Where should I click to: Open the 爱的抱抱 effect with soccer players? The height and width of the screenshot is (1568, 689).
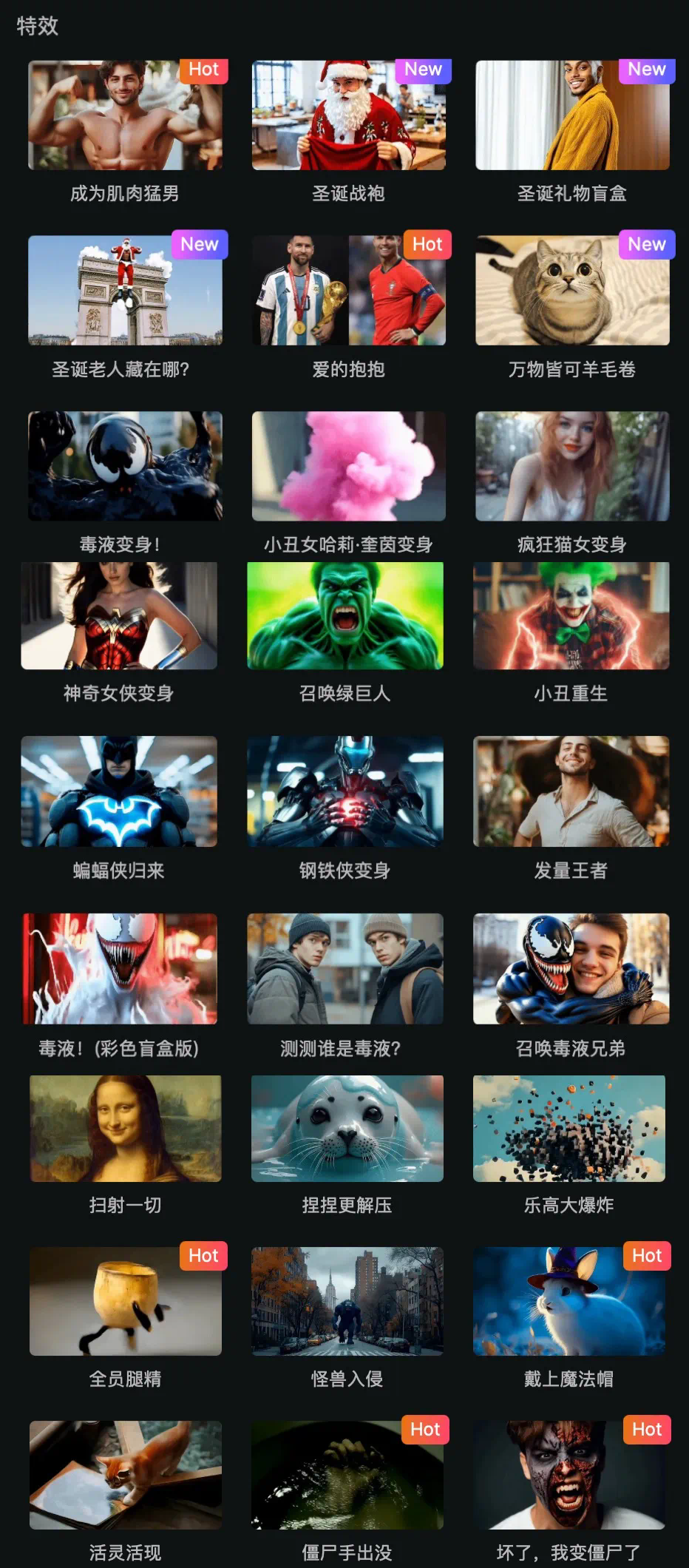(347, 291)
